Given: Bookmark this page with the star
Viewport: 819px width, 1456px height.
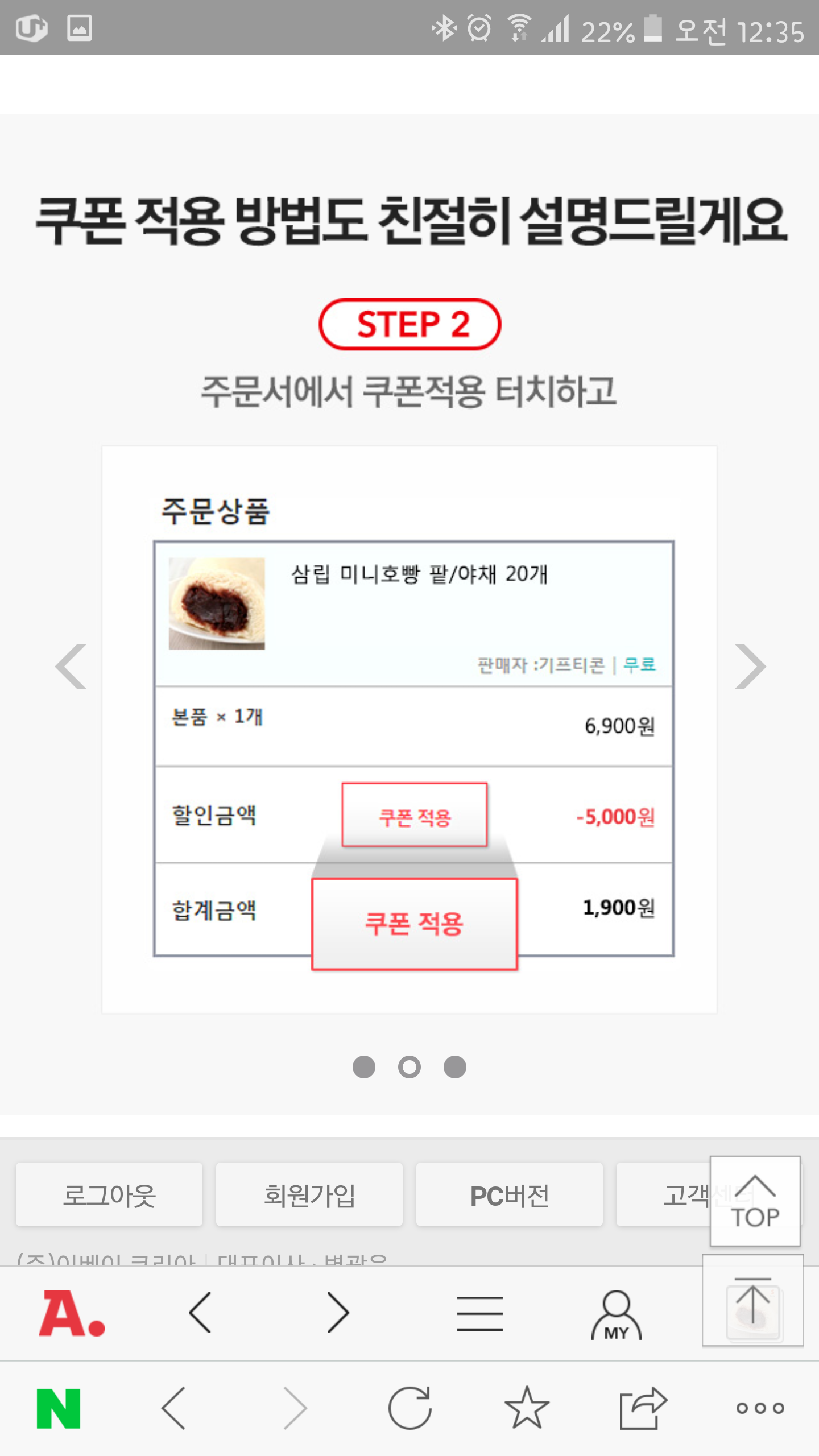Looking at the screenshot, I should [x=527, y=1408].
